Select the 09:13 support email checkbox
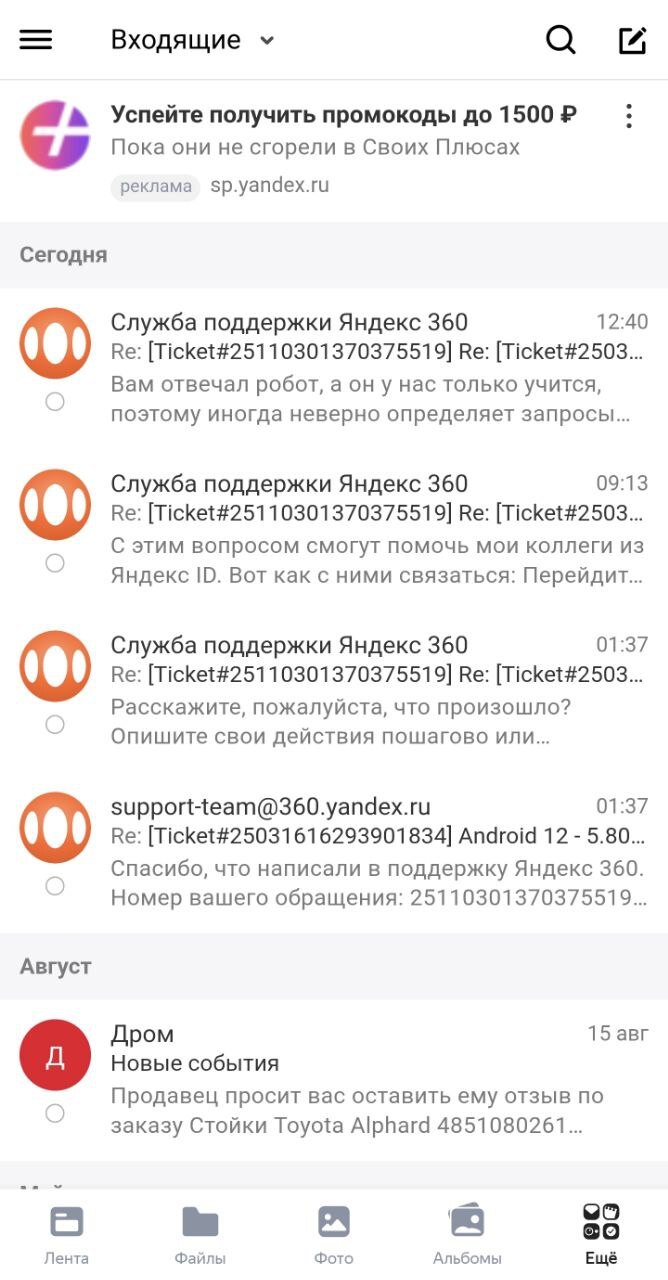Screen dimensions: 668x1280 (55, 563)
